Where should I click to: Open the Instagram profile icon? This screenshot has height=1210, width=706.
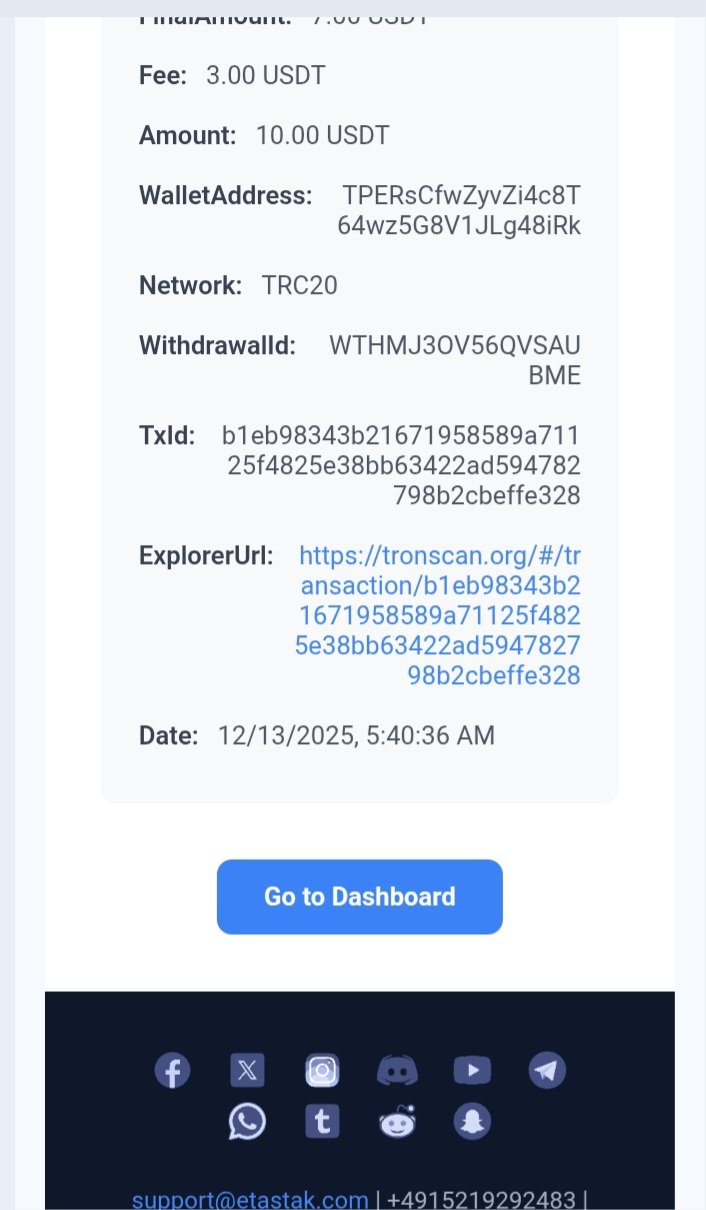pyautogui.click(x=322, y=1071)
